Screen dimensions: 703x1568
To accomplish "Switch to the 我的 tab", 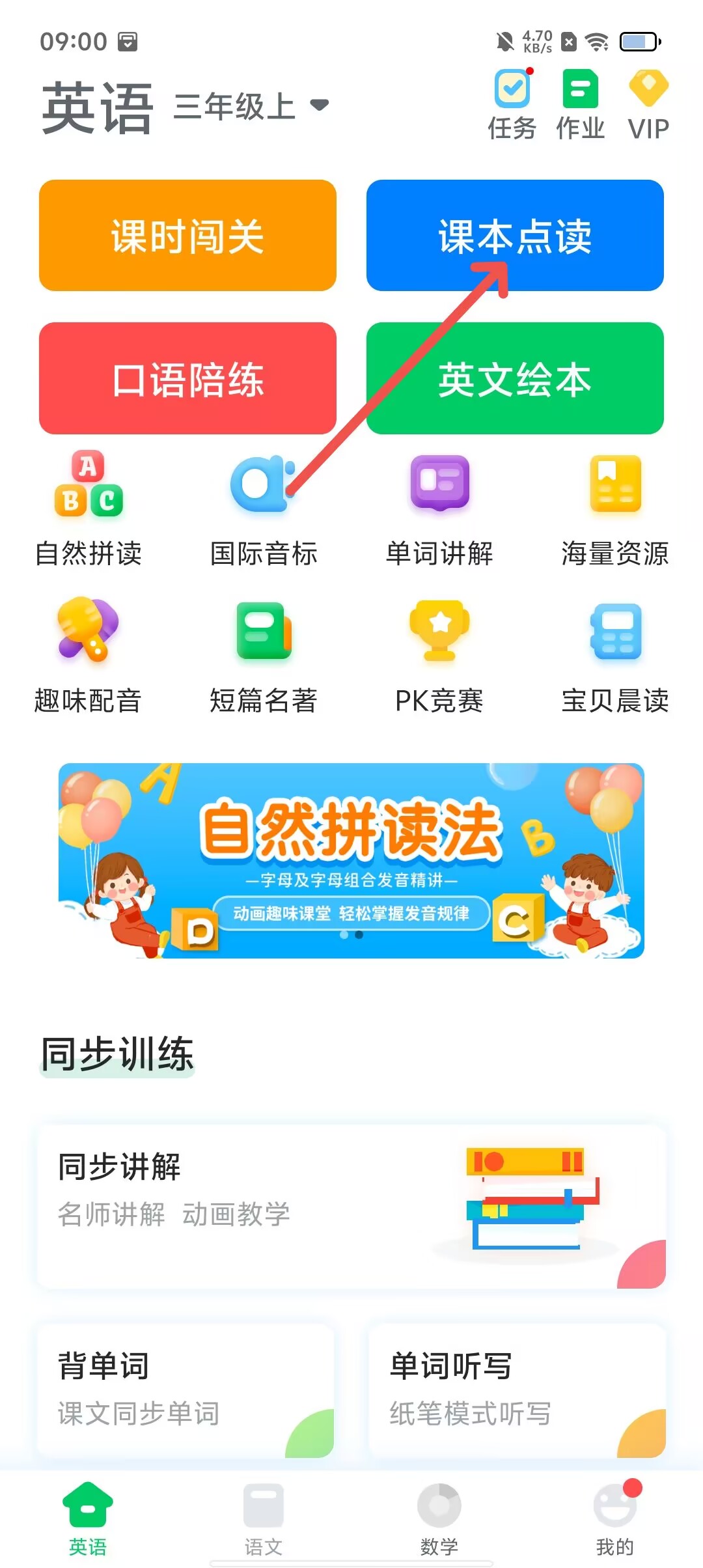I will pyautogui.click(x=614, y=1519).
